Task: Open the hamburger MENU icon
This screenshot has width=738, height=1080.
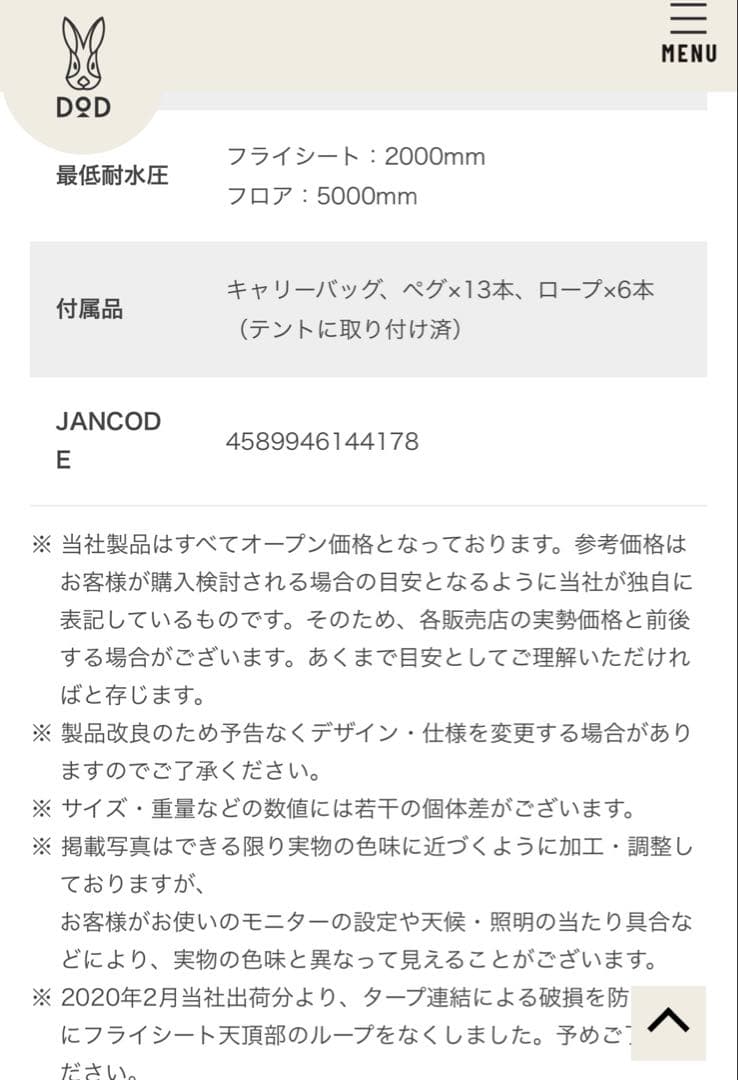Action: click(x=688, y=30)
